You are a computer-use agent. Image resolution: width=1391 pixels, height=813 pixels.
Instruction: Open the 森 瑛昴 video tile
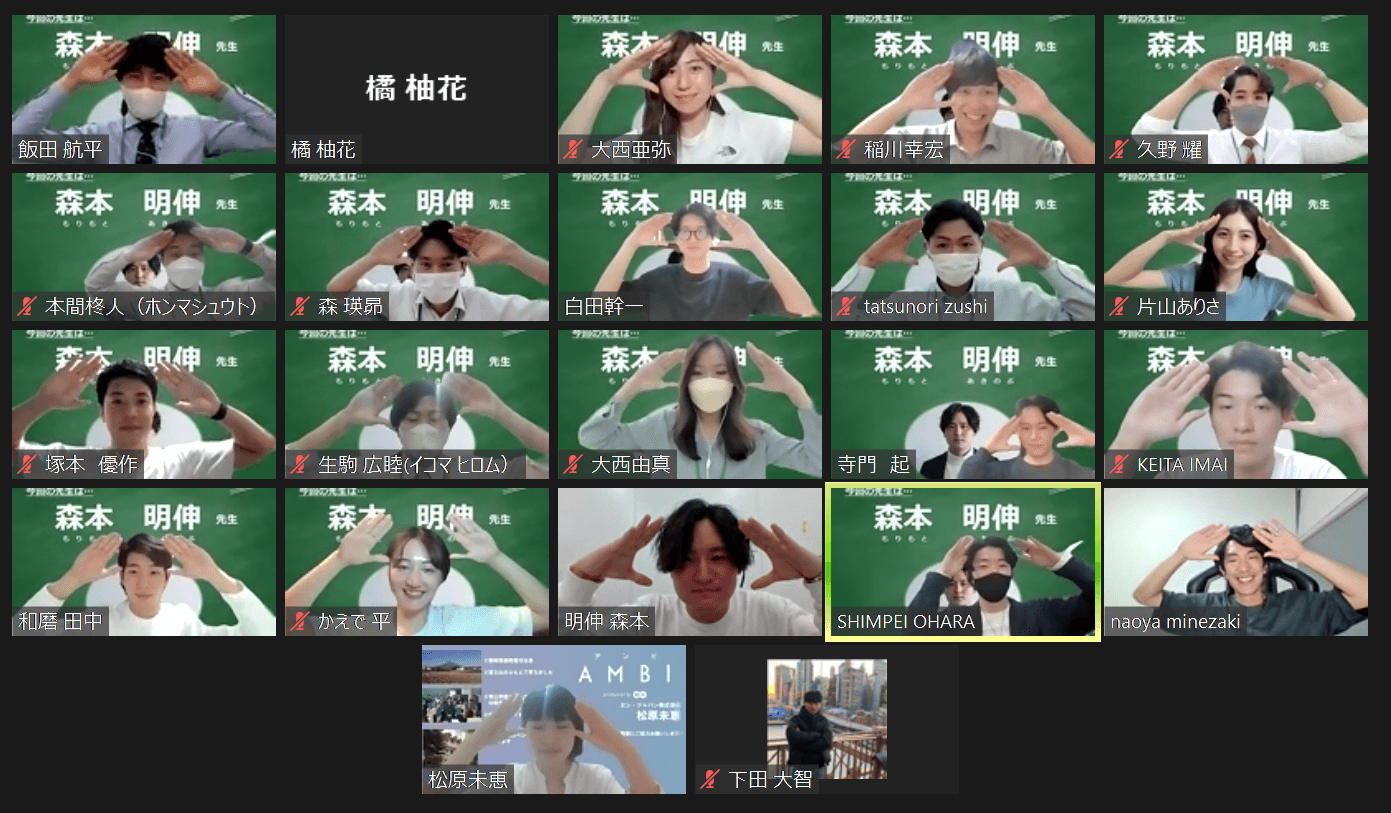click(x=416, y=247)
